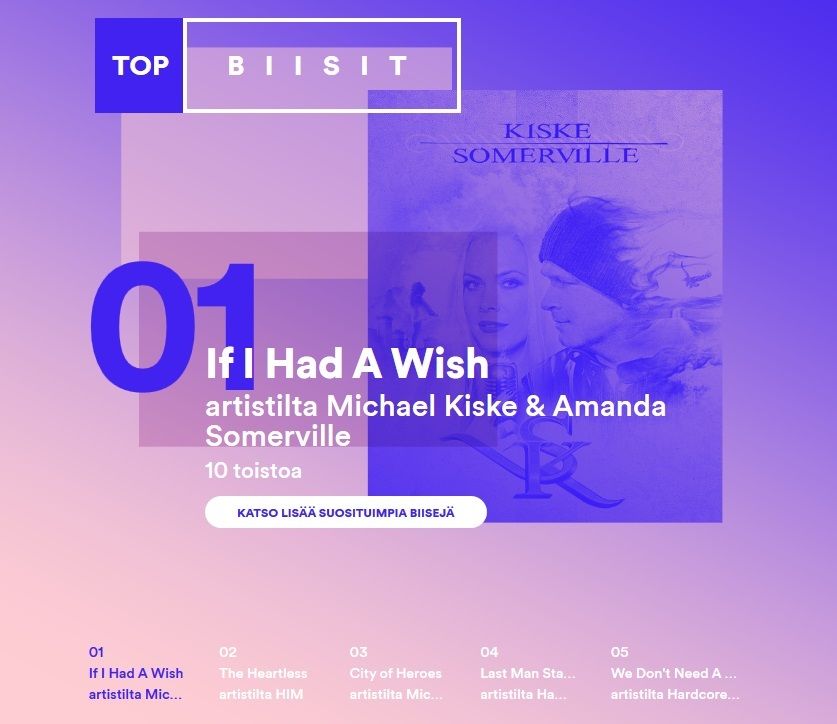
Task: Select track 03 City of Heroes
Action: 395,673
